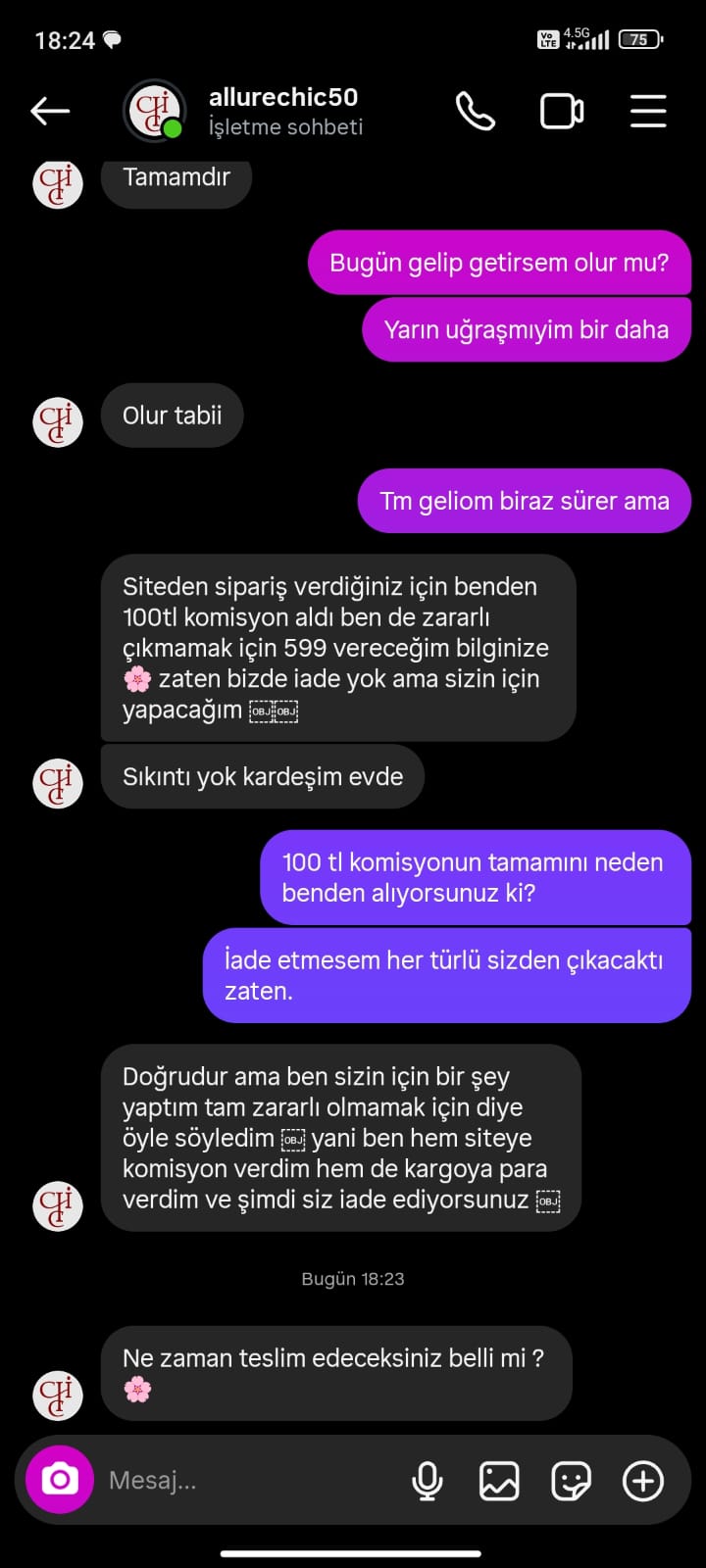Pick an image from the gallery
706x1568 pixels.
pos(499,1481)
